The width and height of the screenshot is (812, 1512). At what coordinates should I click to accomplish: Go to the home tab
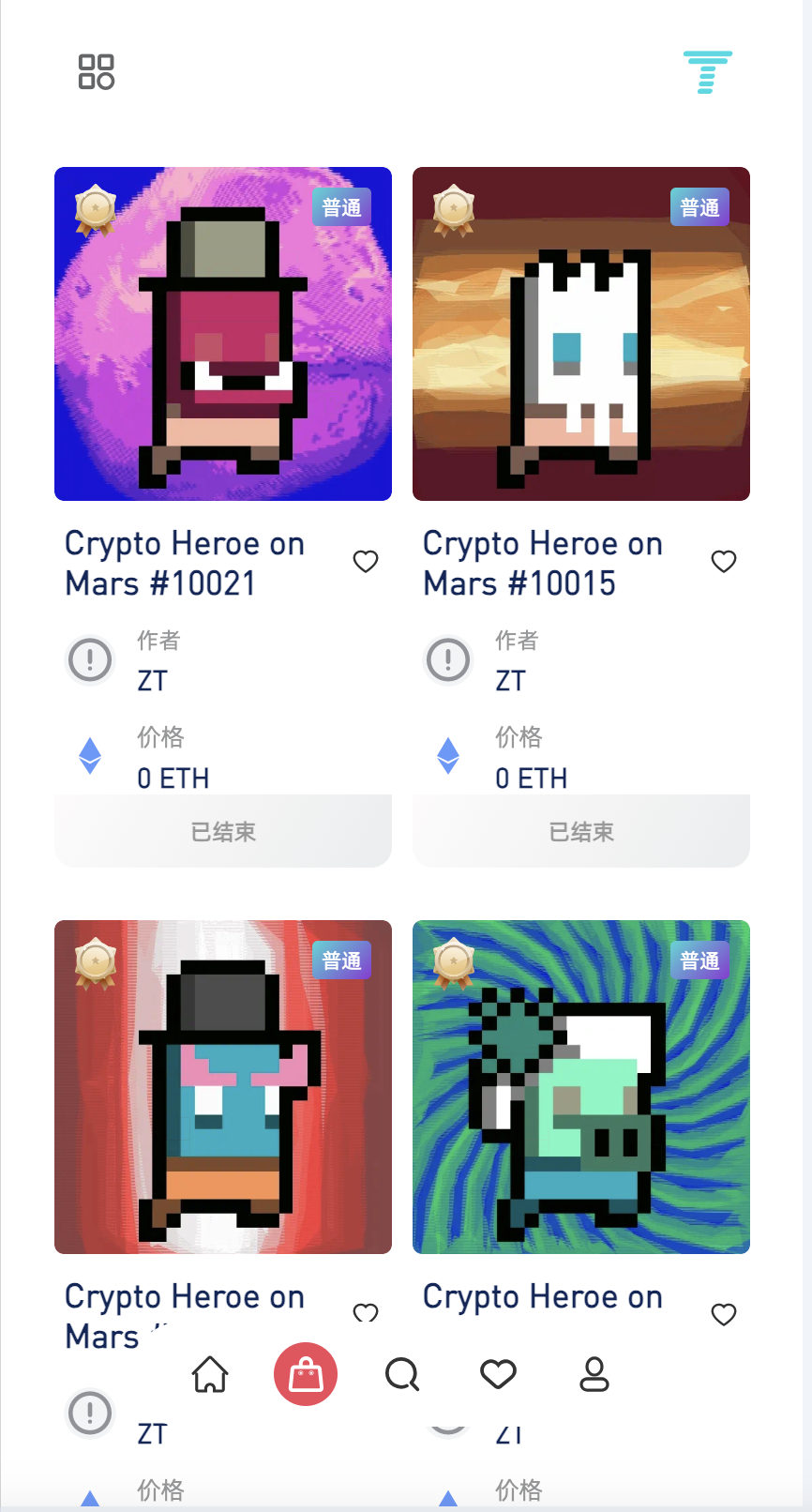(210, 1375)
